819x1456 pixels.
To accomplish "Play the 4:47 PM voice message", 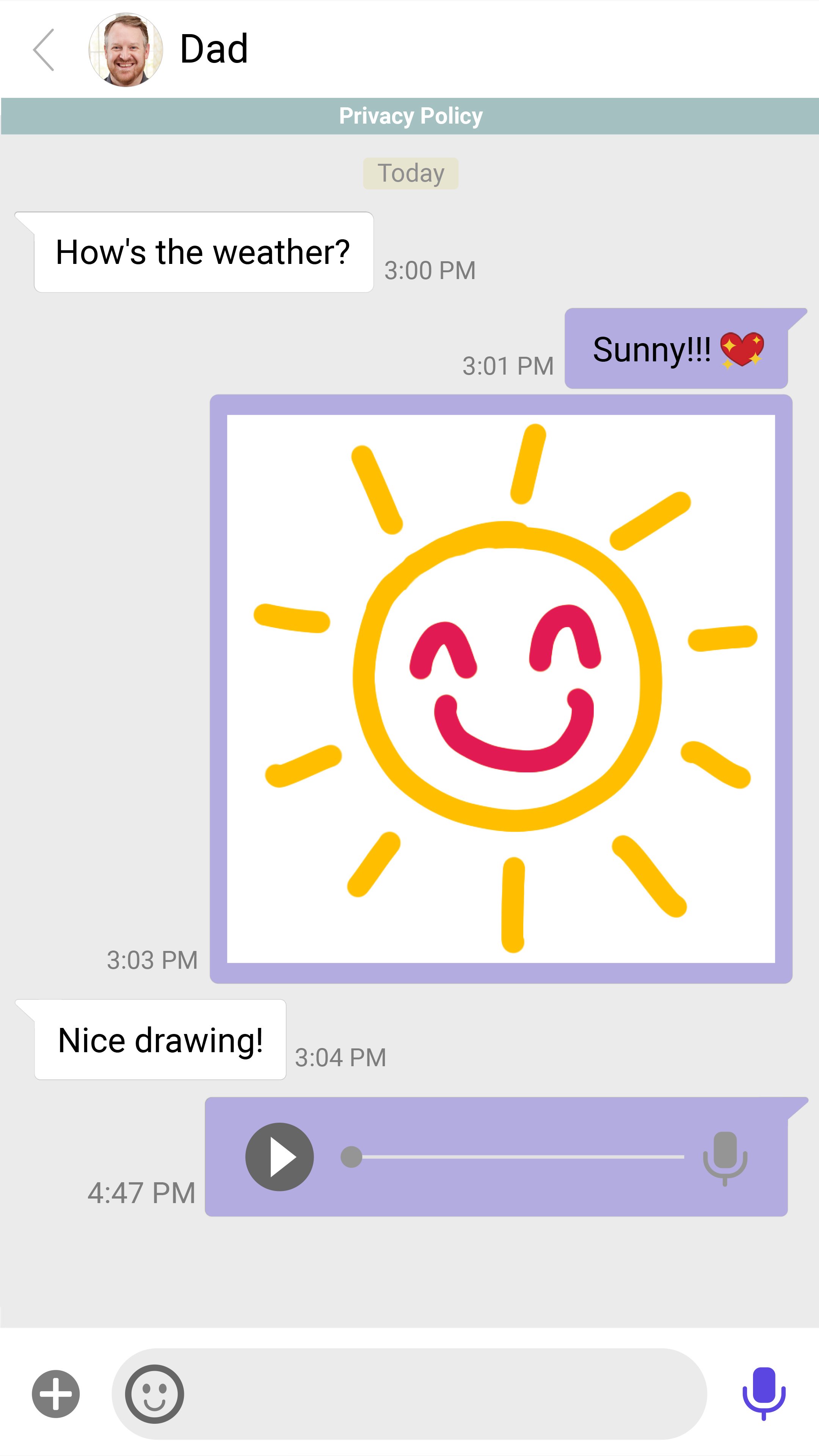I will [x=279, y=1156].
